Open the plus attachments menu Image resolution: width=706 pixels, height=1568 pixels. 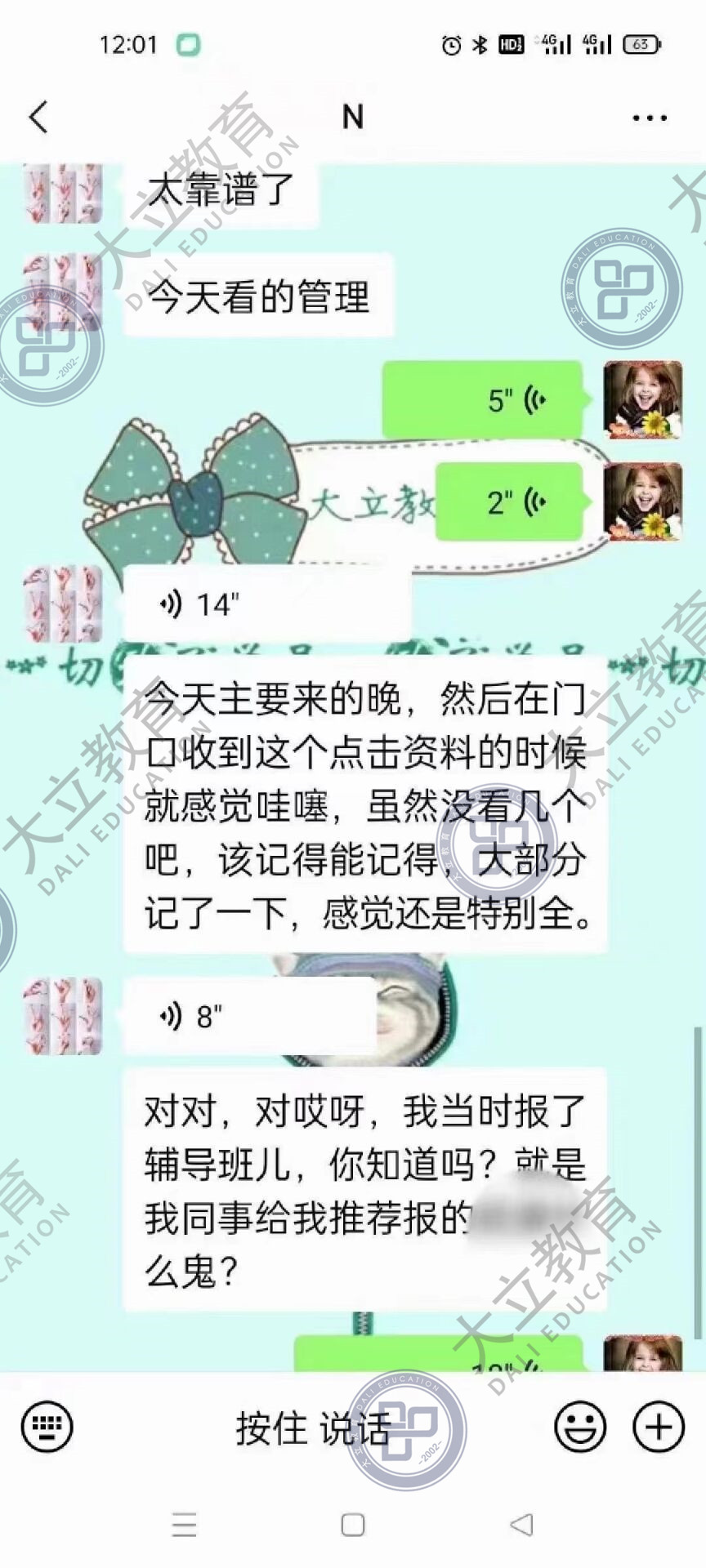pyautogui.click(x=659, y=1427)
